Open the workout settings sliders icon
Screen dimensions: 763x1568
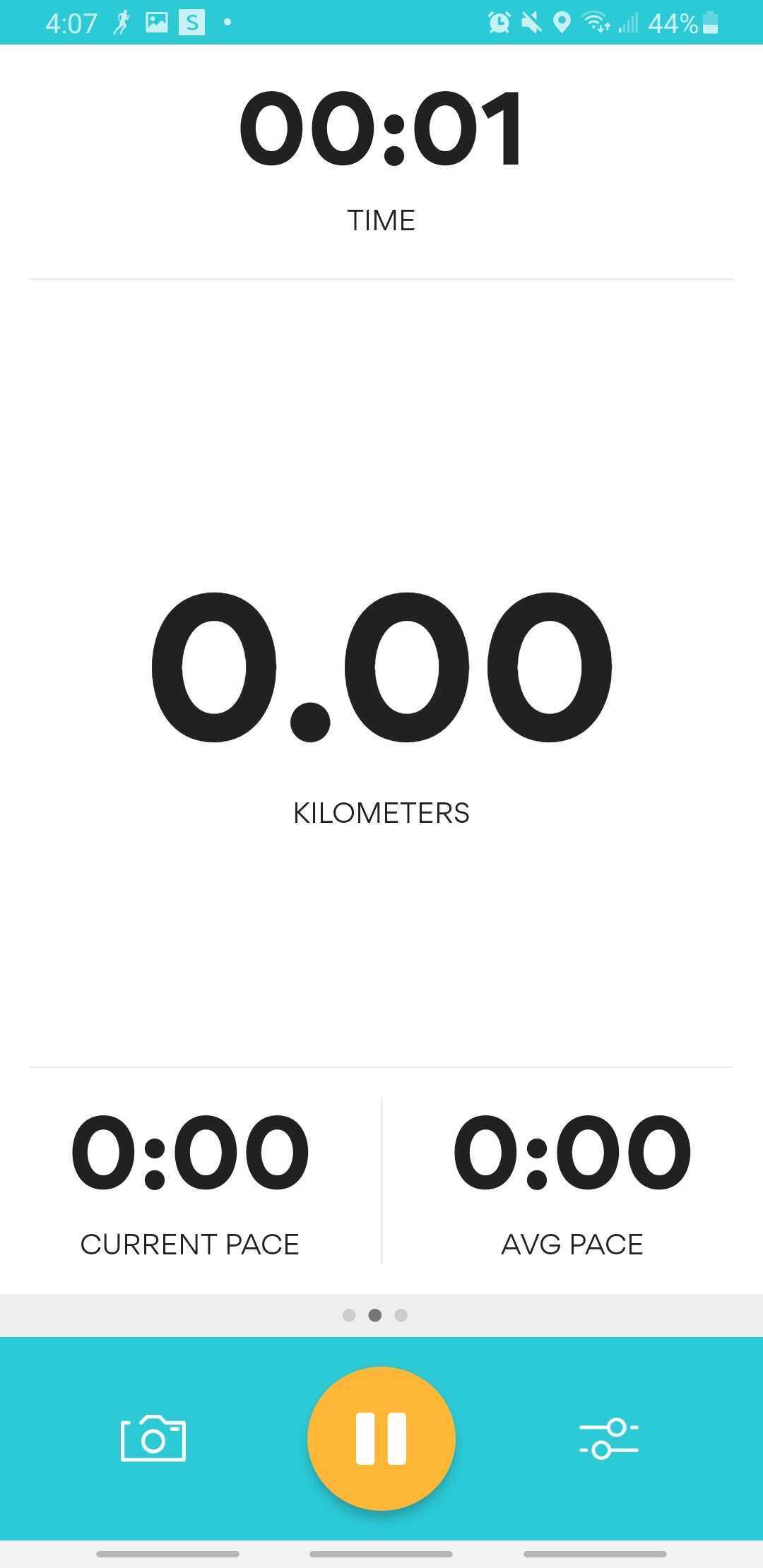(x=608, y=1439)
